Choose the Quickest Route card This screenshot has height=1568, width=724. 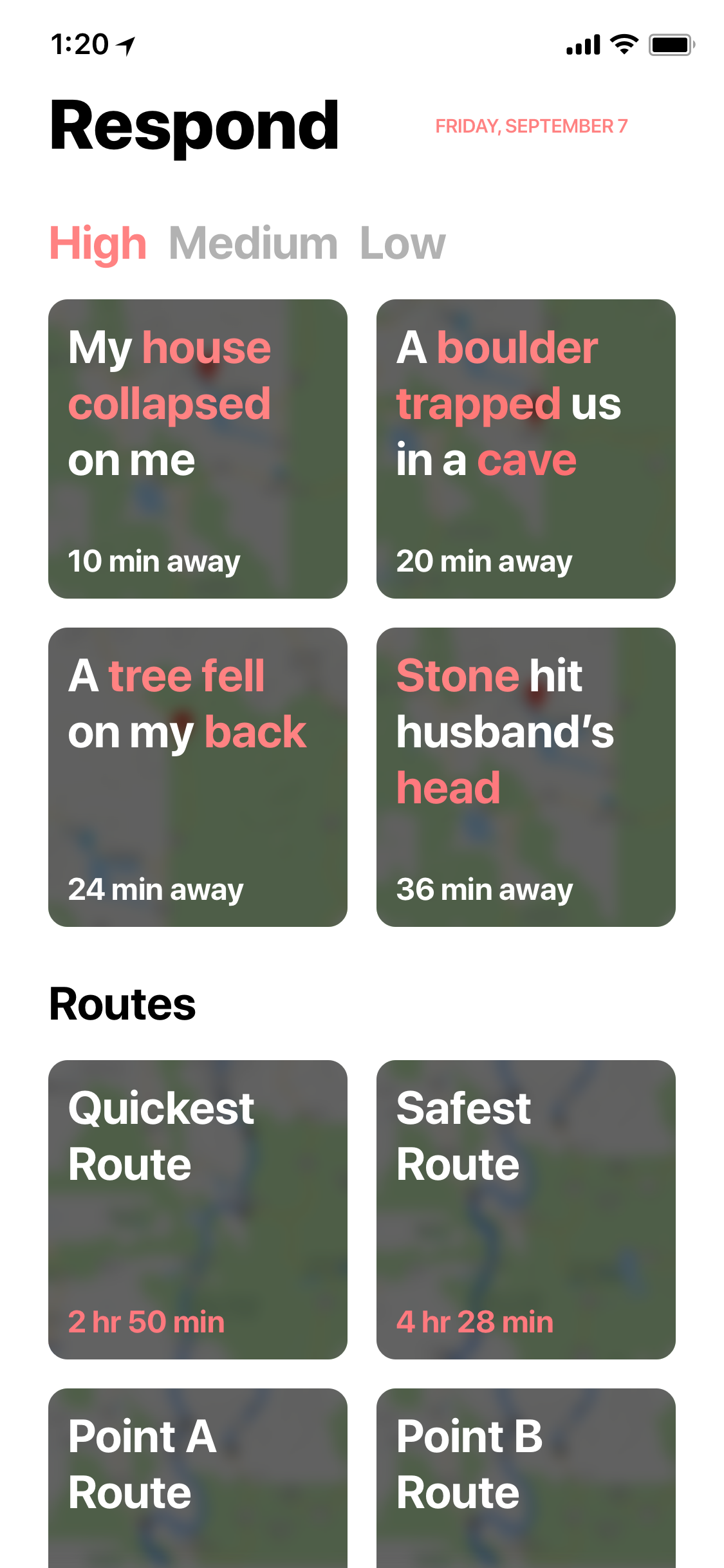(x=198, y=1209)
